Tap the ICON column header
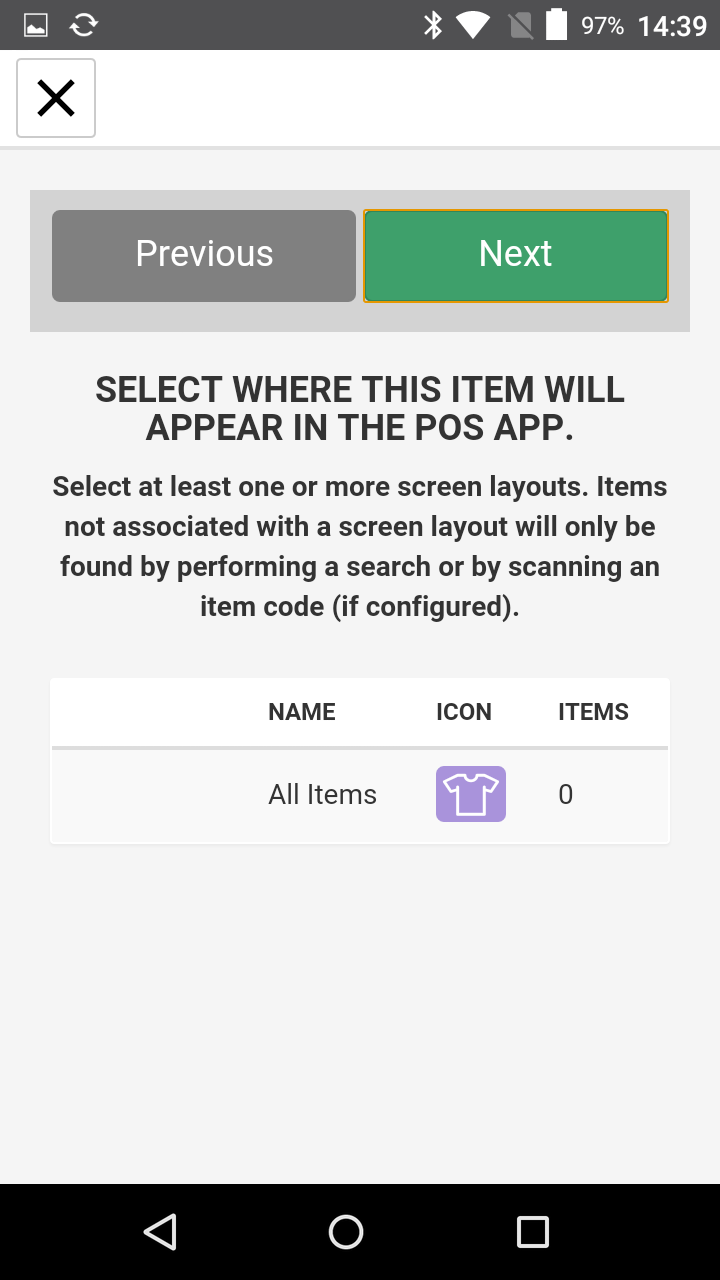The image size is (720, 1280). 463,711
